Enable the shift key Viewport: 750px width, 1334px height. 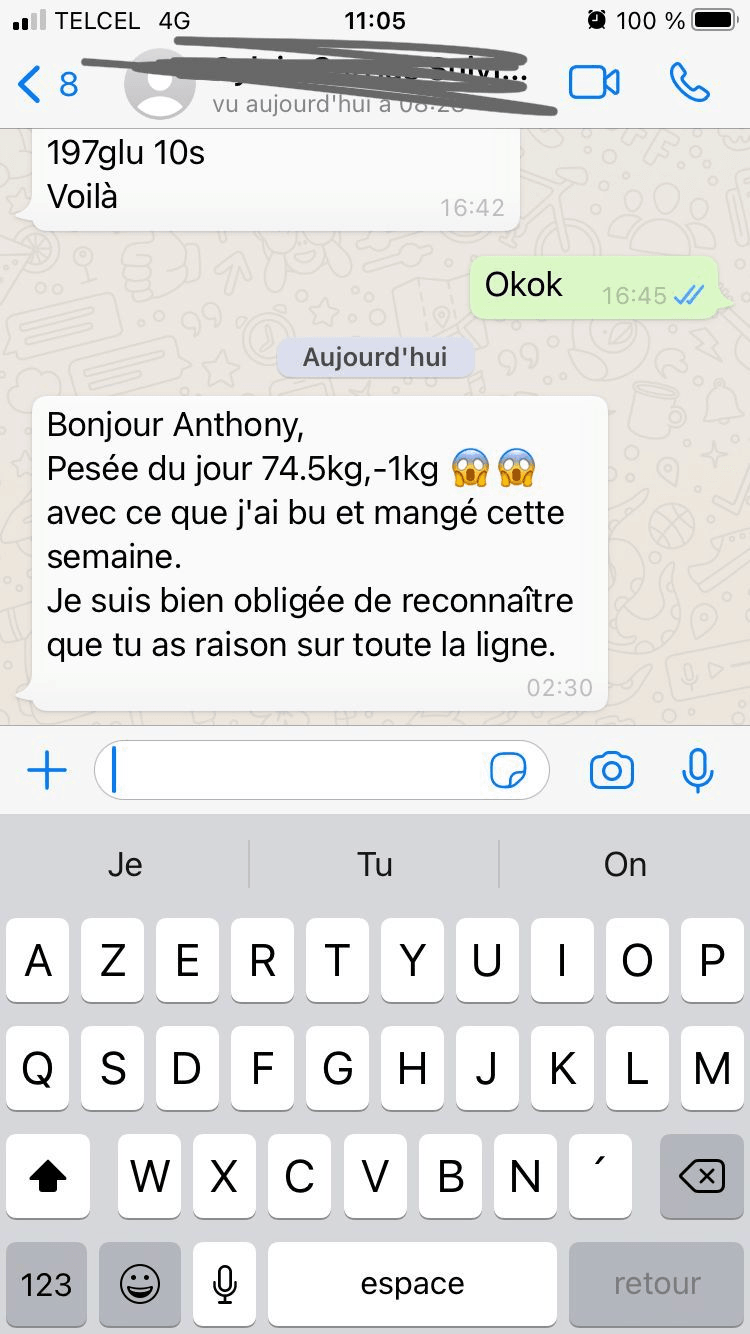point(47,1177)
